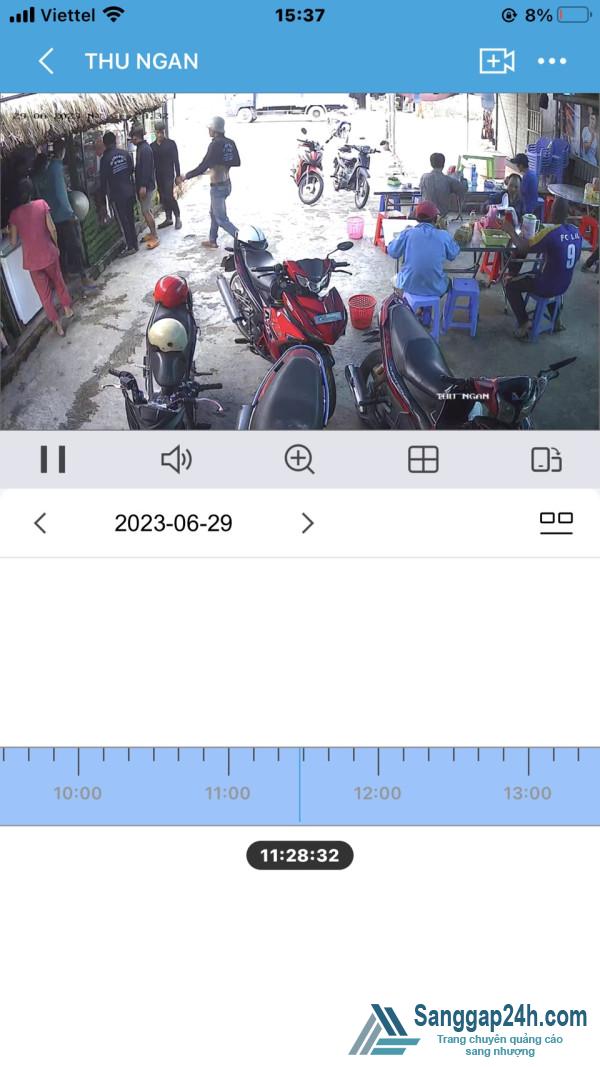Go back from THU NGAN camera
The image size is (600, 1067).
(x=45, y=61)
